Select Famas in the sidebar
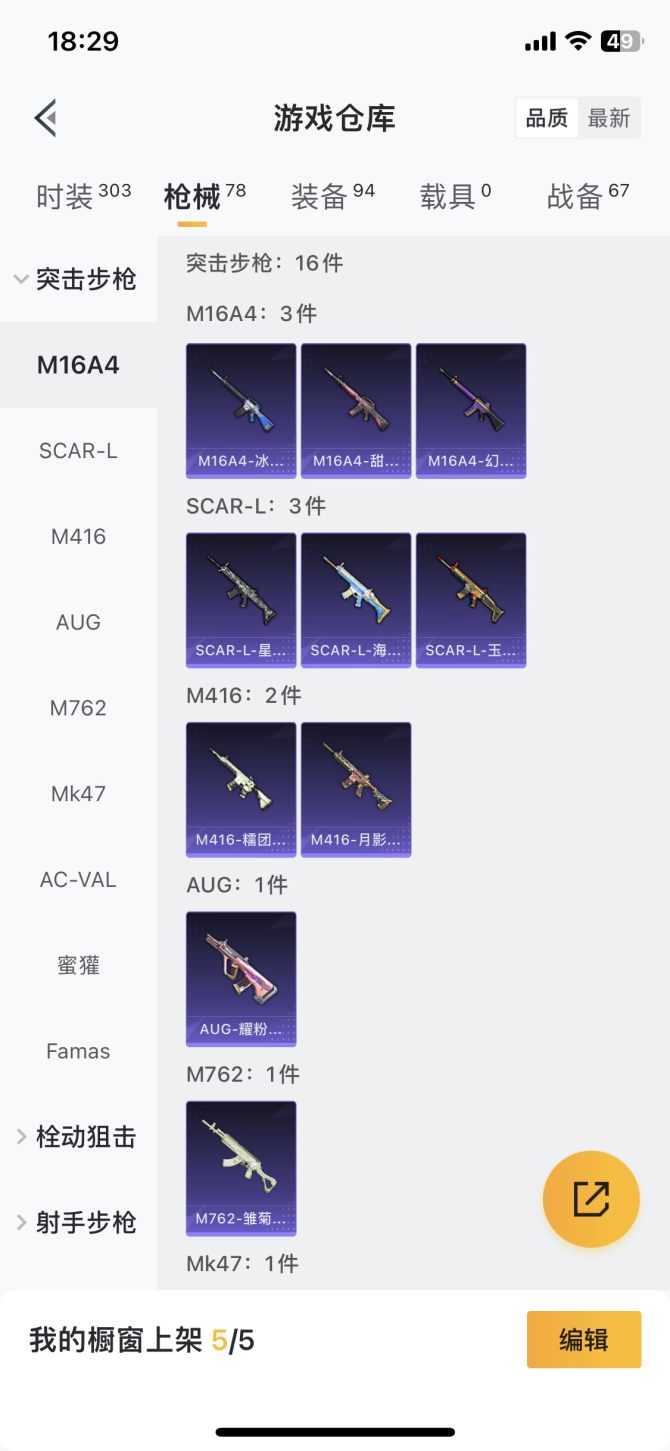The width and height of the screenshot is (670, 1451). [x=78, y=1051]
